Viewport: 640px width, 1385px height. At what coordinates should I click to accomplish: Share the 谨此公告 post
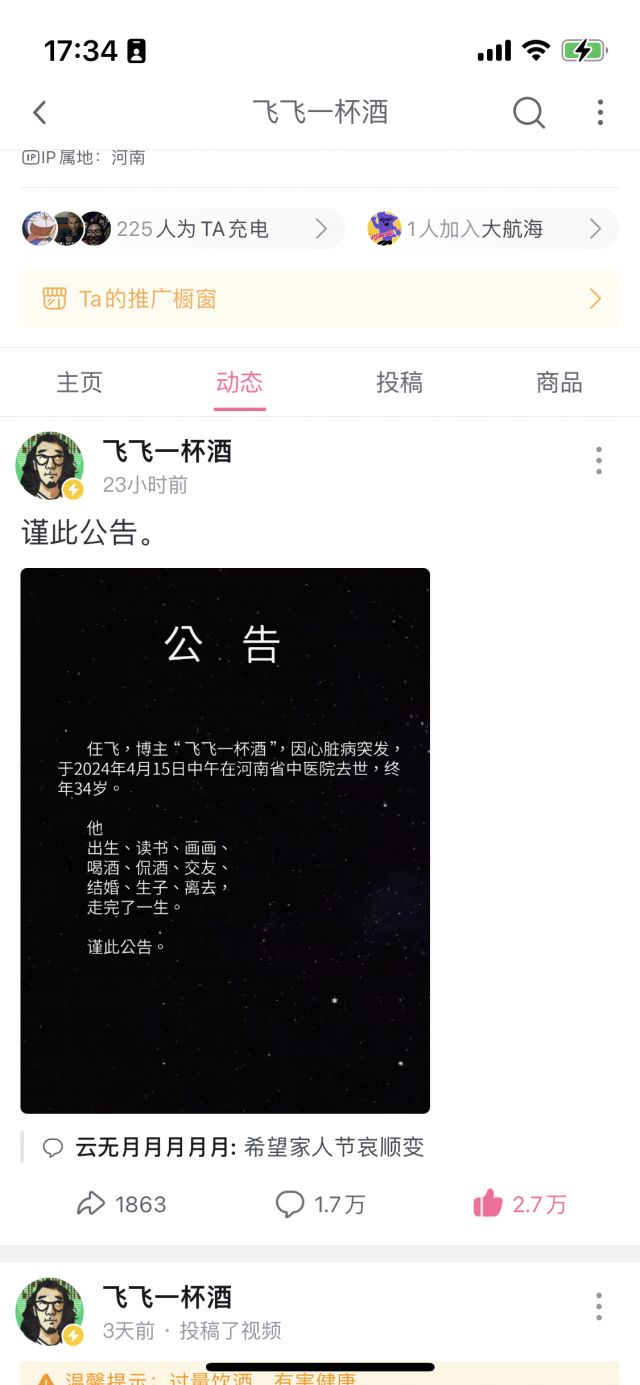click(121, 1204)
